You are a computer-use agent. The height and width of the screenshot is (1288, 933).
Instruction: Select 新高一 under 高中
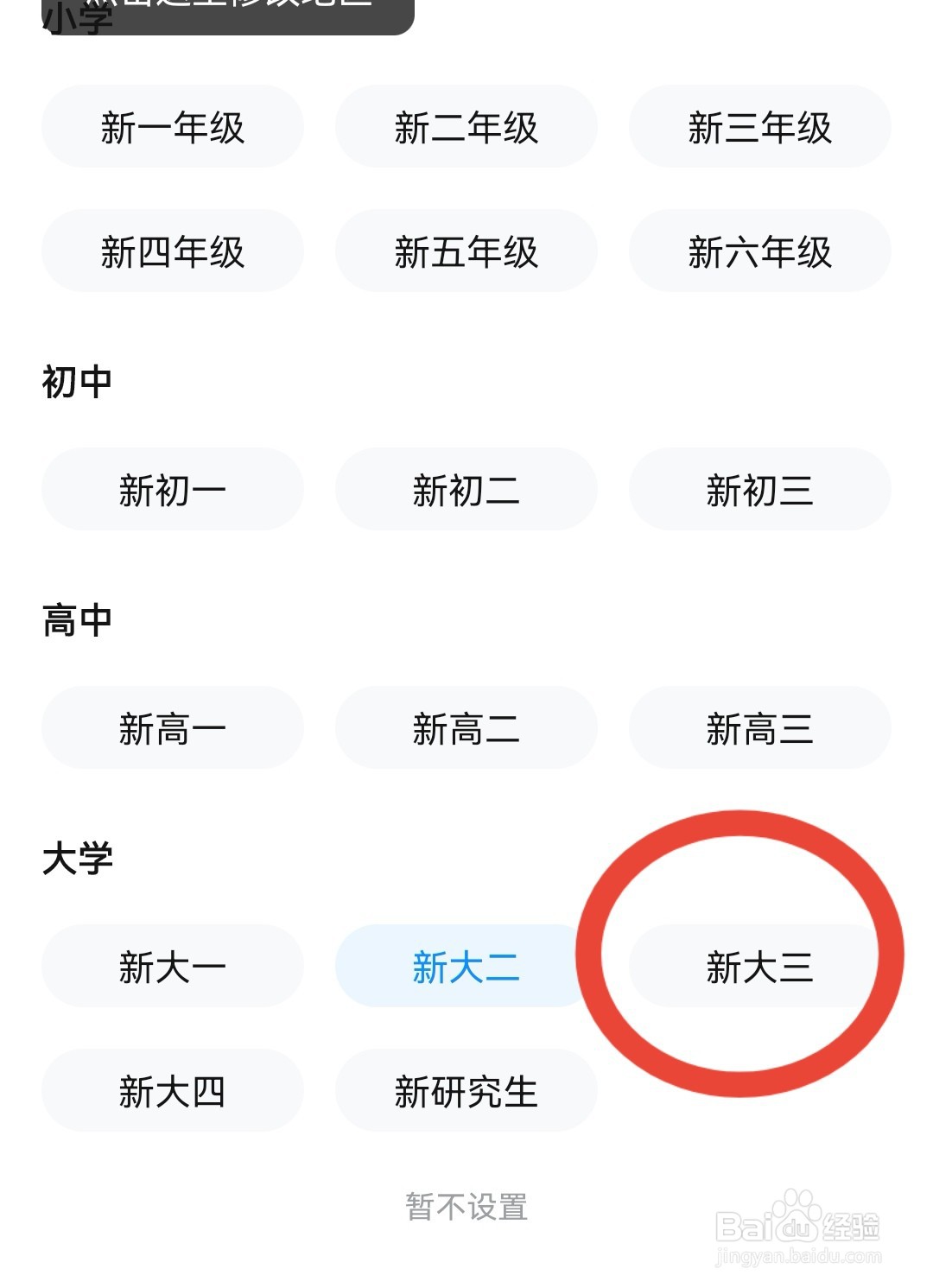tap(172, 727)
